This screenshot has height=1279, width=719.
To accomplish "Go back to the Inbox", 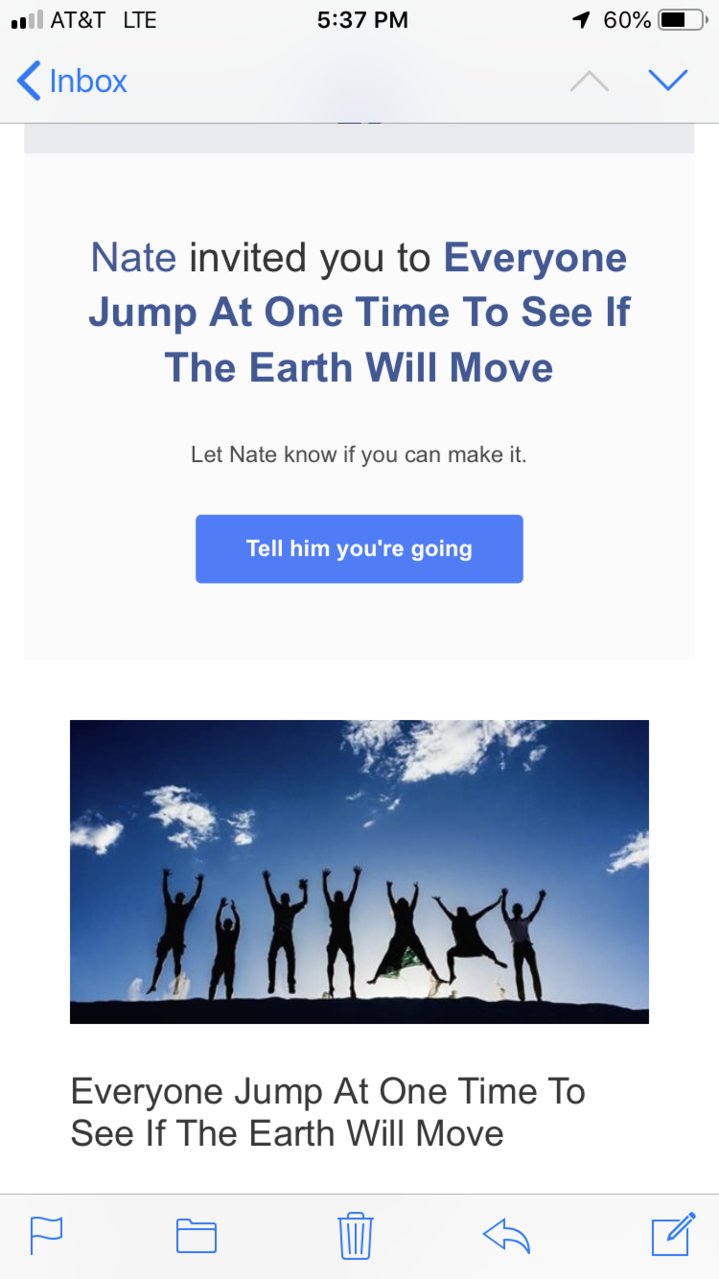I will point(72,81).
